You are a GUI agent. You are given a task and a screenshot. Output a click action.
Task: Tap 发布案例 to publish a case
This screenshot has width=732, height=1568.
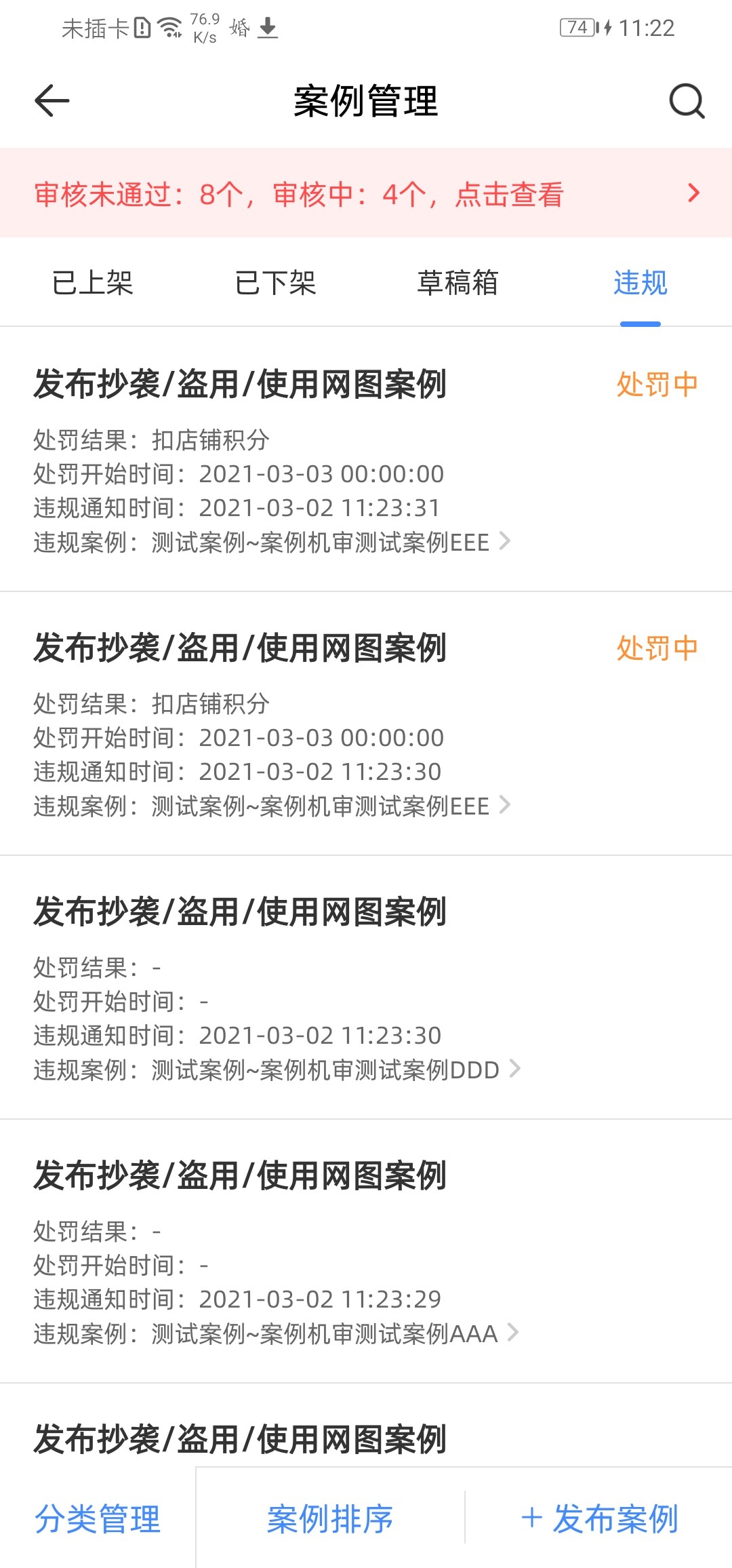coord(599,1518)
